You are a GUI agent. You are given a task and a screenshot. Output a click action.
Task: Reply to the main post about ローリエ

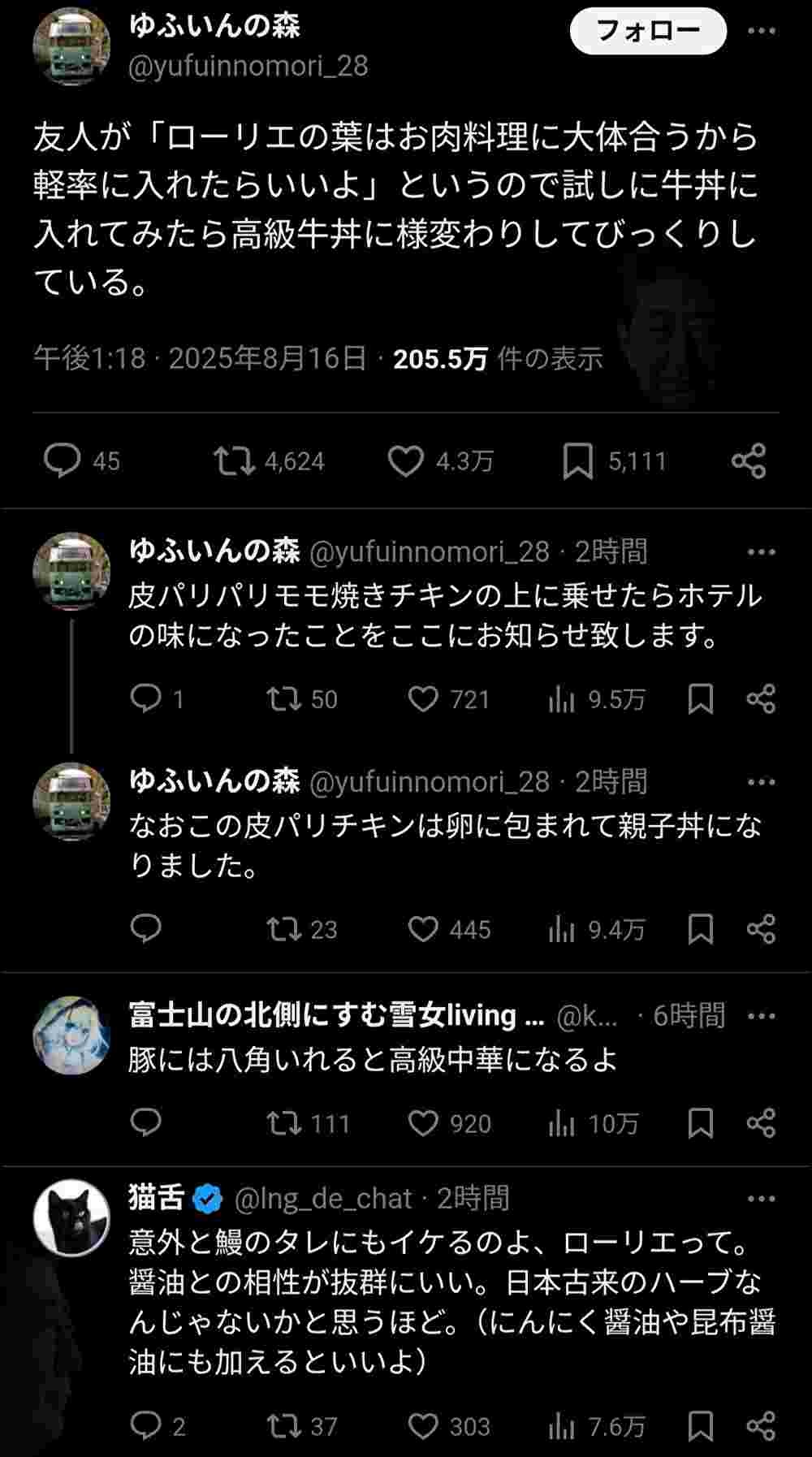coord(62,460)
